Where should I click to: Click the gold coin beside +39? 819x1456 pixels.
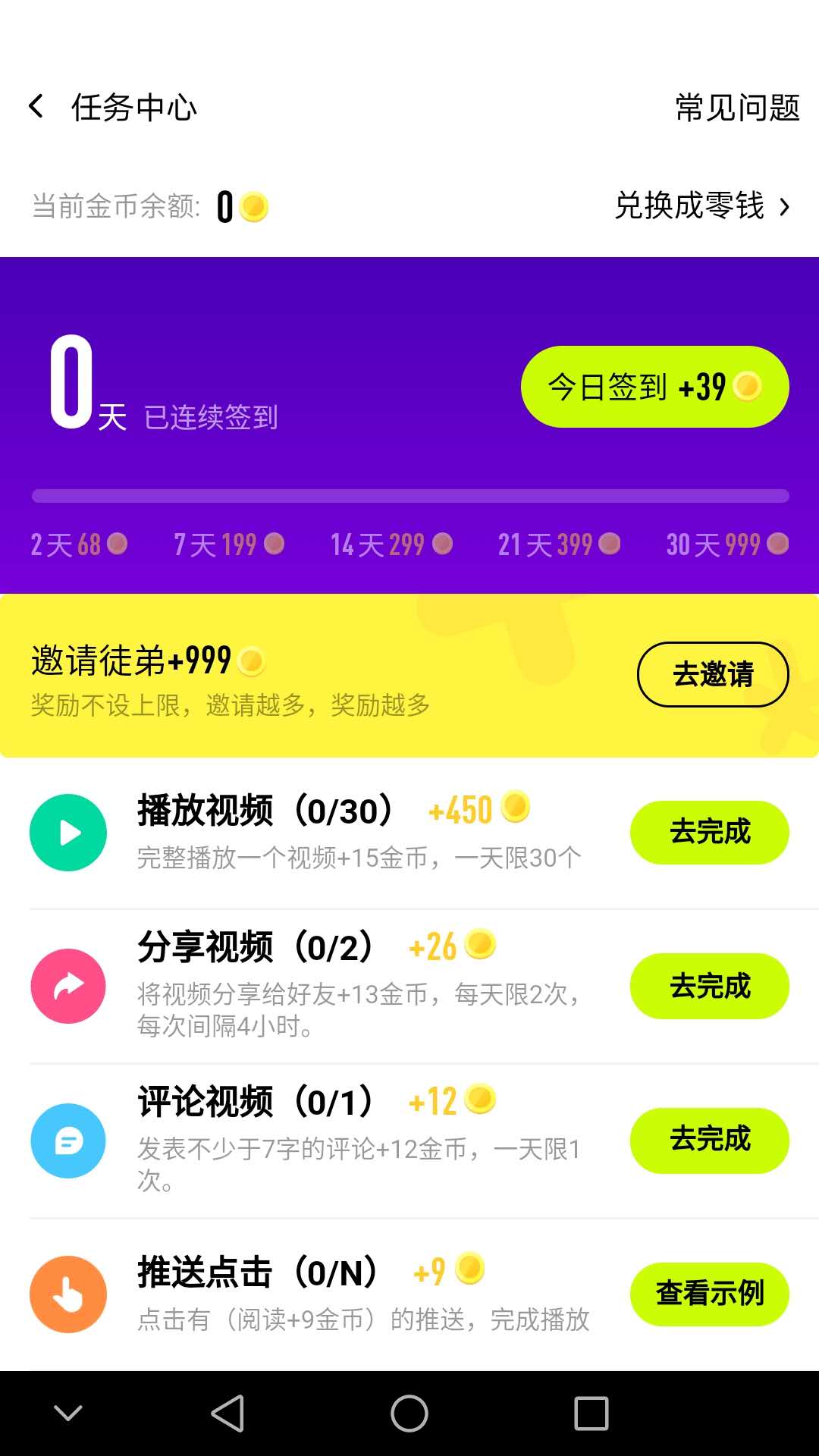tap(749, 388)
